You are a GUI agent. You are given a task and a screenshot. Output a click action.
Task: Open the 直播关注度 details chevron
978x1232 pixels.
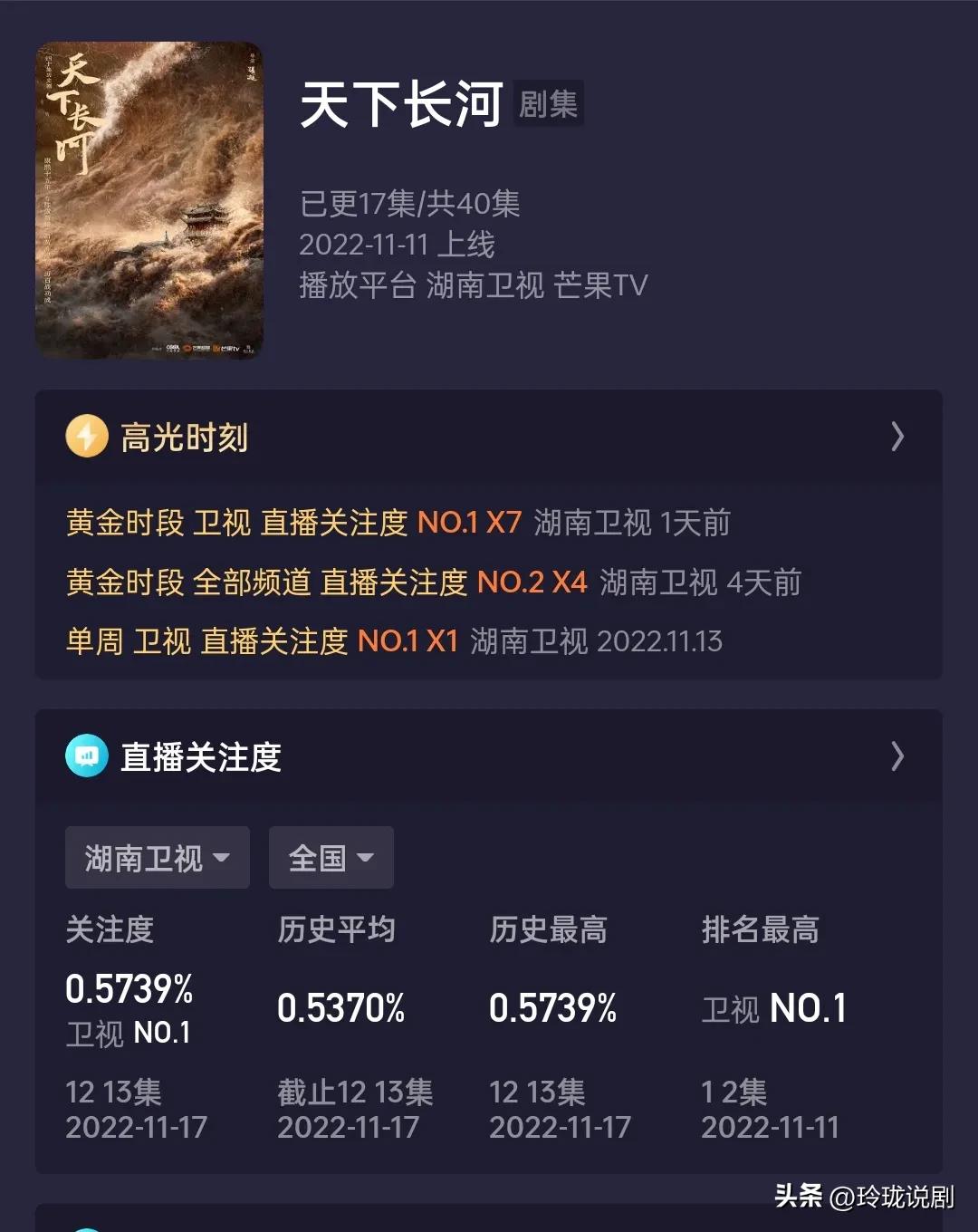tap(896, 756)
